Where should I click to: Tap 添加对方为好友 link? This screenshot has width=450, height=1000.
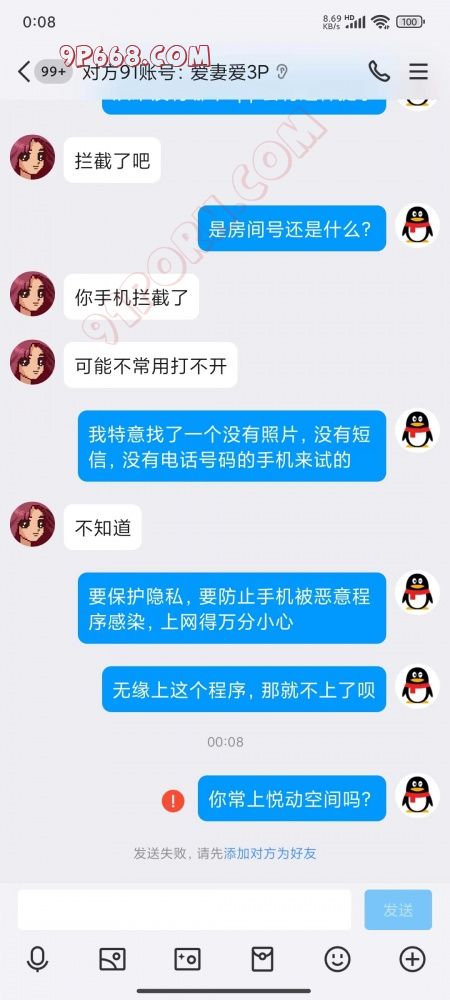click(x=270, y=853)
